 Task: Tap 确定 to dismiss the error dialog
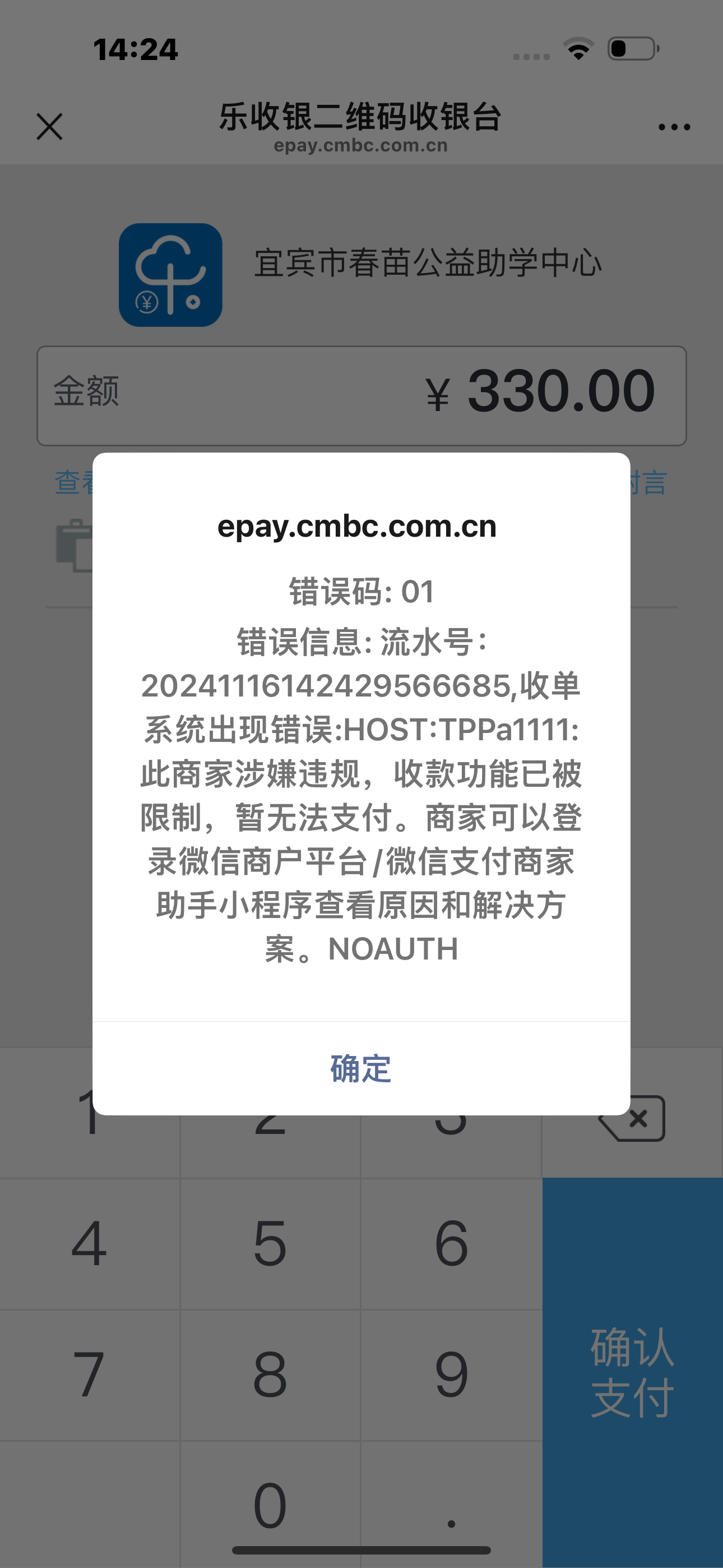click(x=361, y=1069)
